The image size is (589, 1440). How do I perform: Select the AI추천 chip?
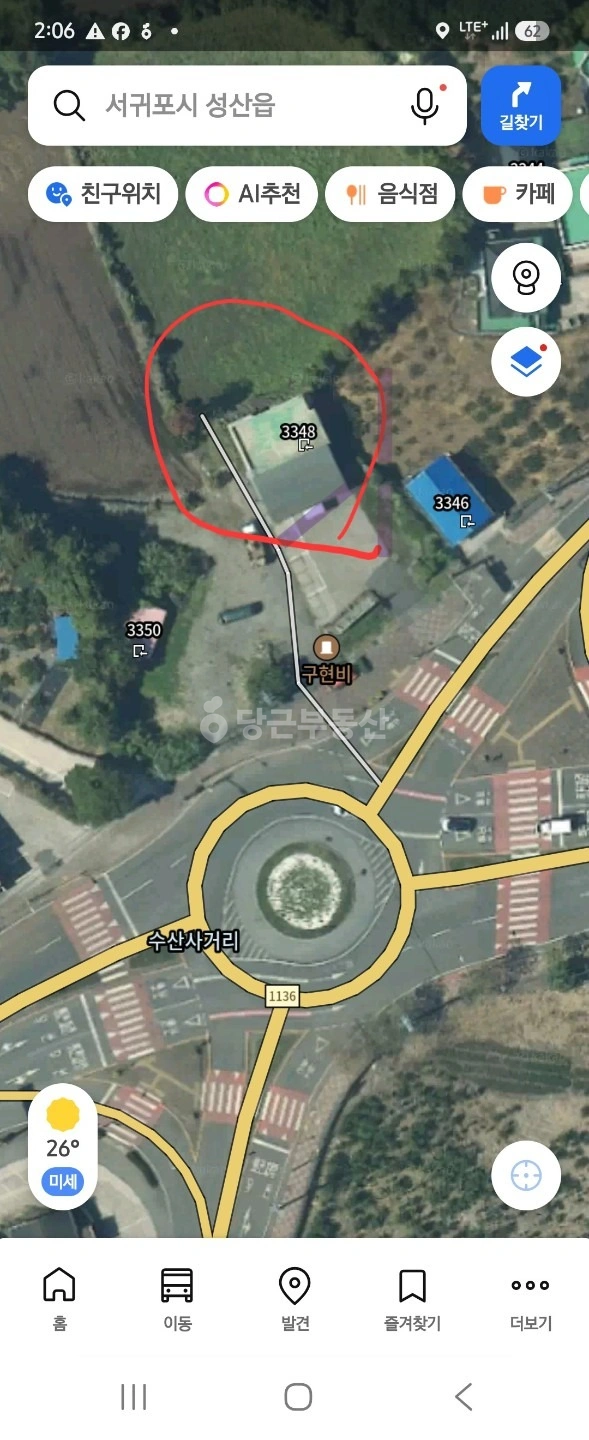[x=252, y=194]
